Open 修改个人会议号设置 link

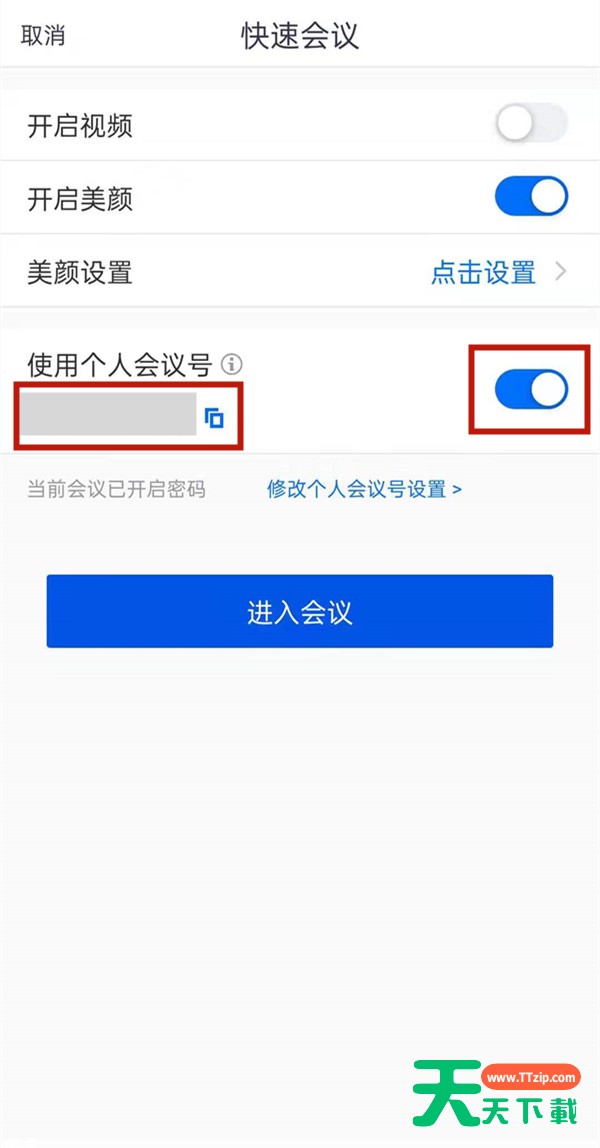[364, 489]
